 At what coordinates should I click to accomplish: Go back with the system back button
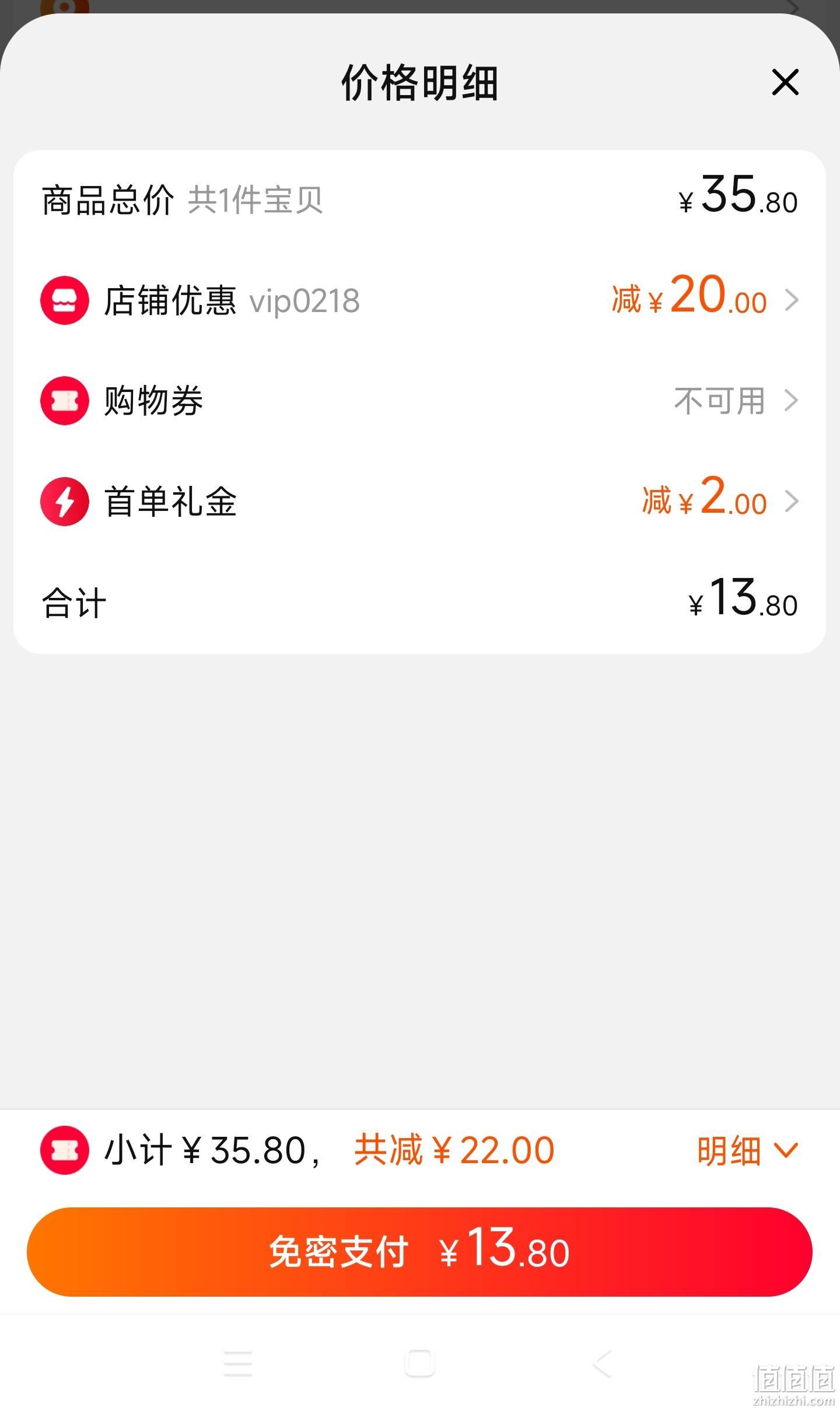(602, 1363)
